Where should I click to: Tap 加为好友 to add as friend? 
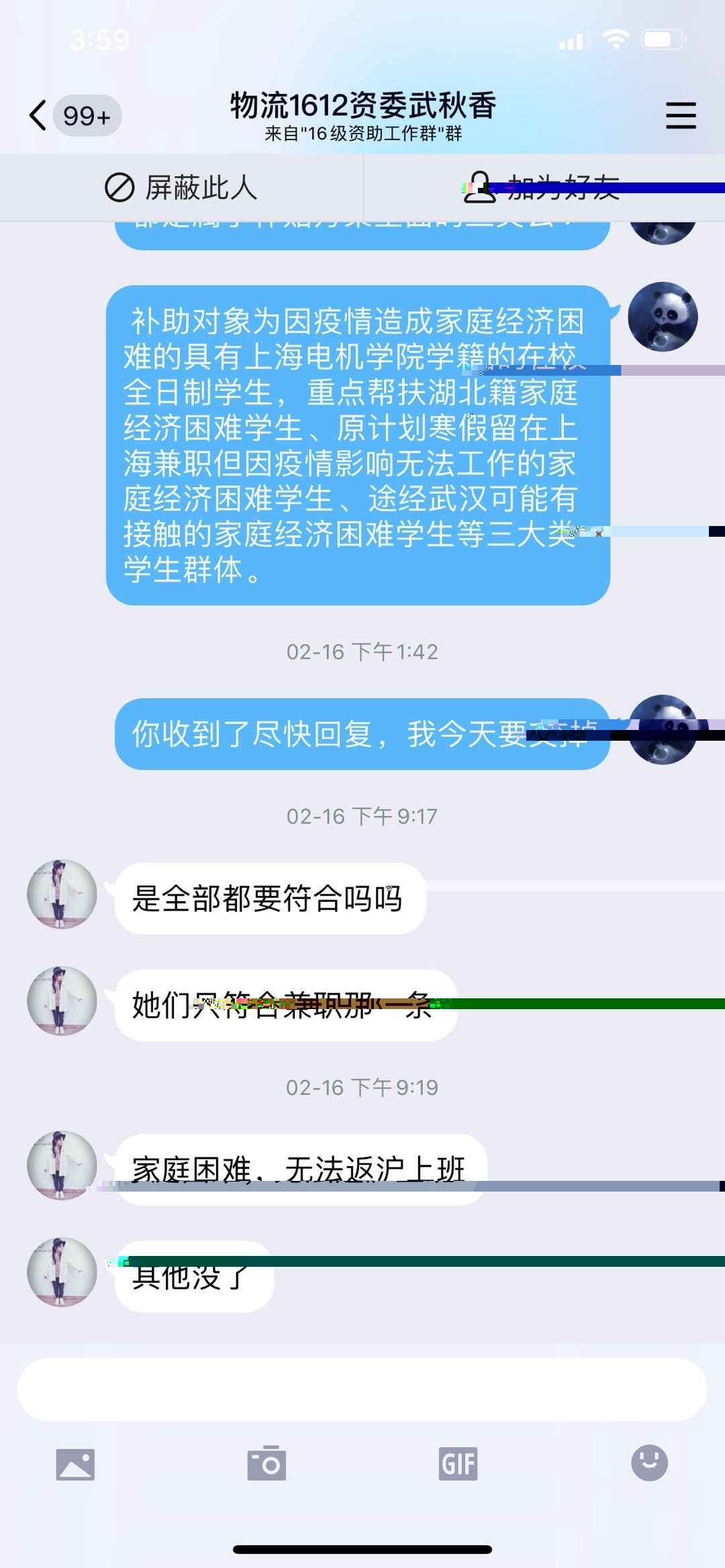(544, 188)
